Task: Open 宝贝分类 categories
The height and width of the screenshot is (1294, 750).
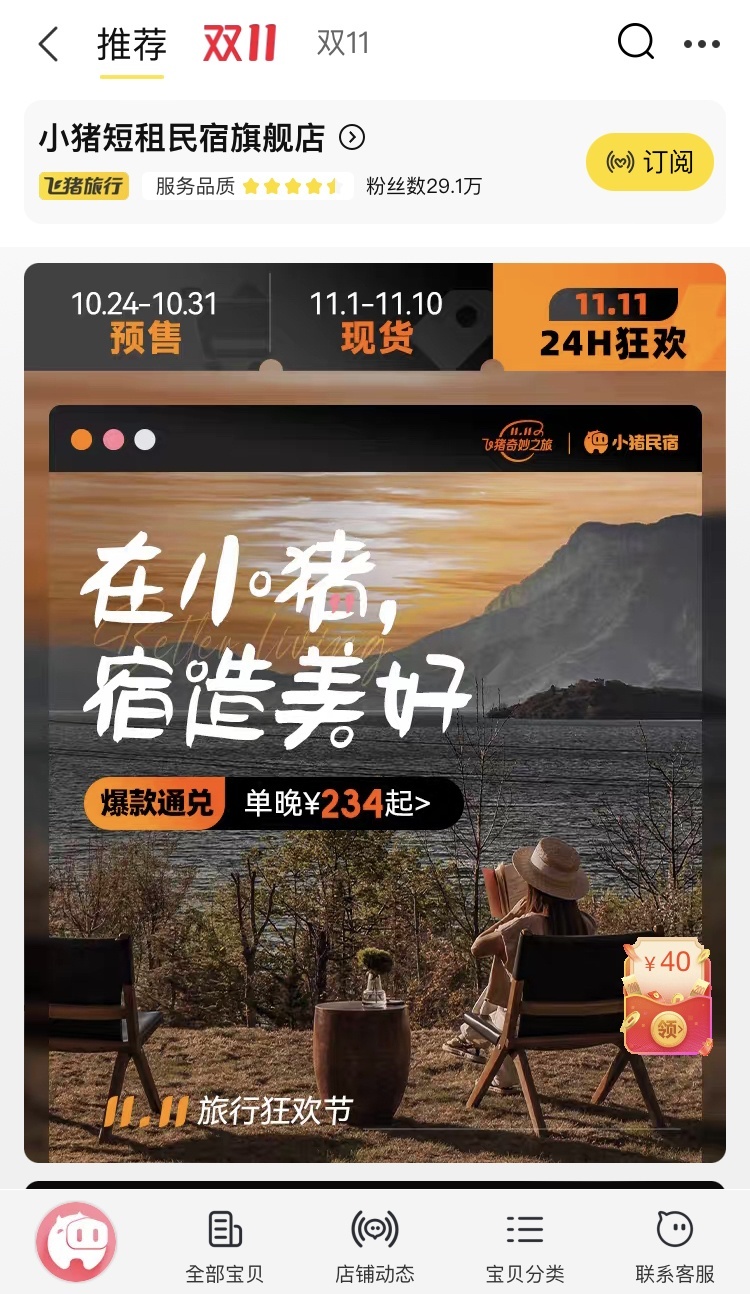Action: (525, 1245)
